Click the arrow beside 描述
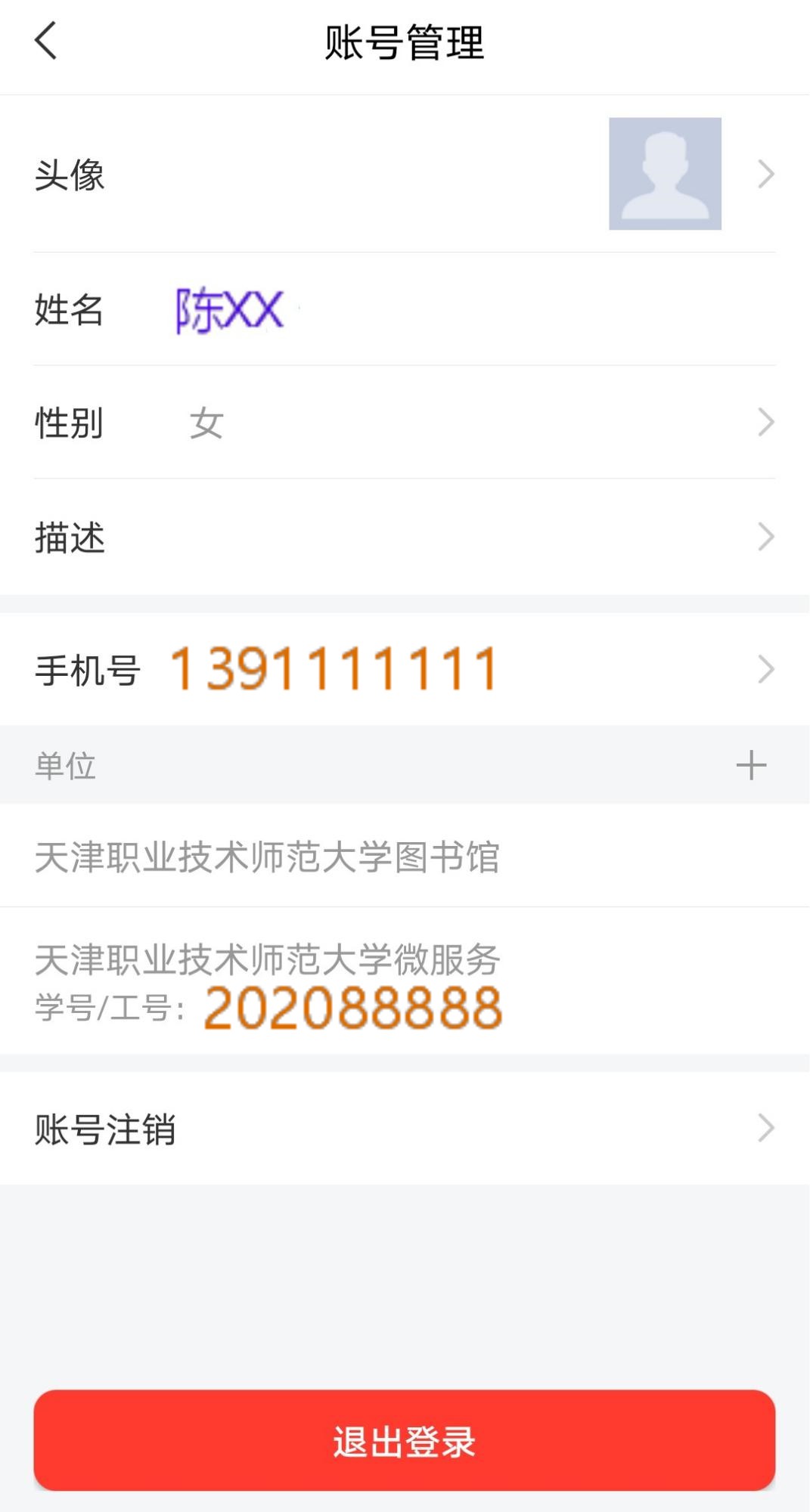810x1512 pixels. click(x=765, y=538)
